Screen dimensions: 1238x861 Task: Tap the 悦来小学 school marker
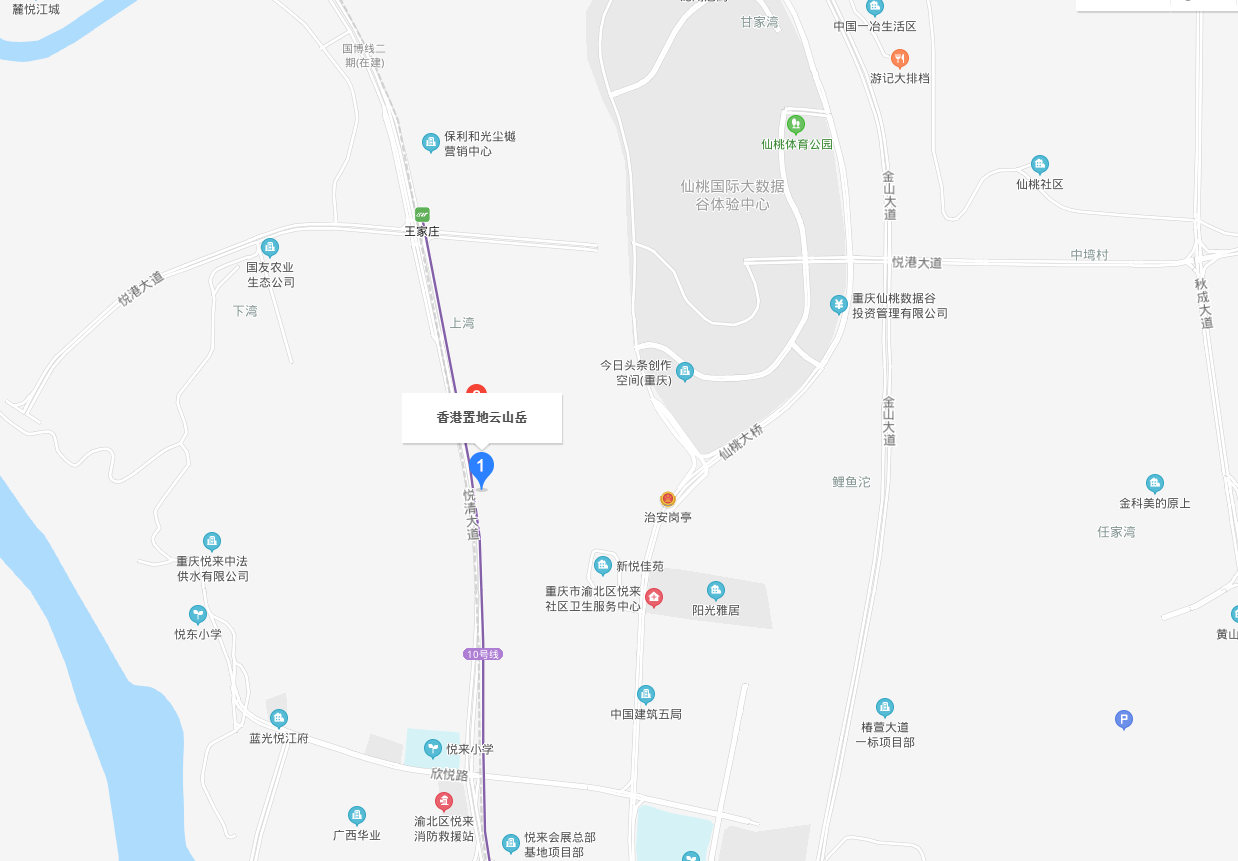pos(432,748)
